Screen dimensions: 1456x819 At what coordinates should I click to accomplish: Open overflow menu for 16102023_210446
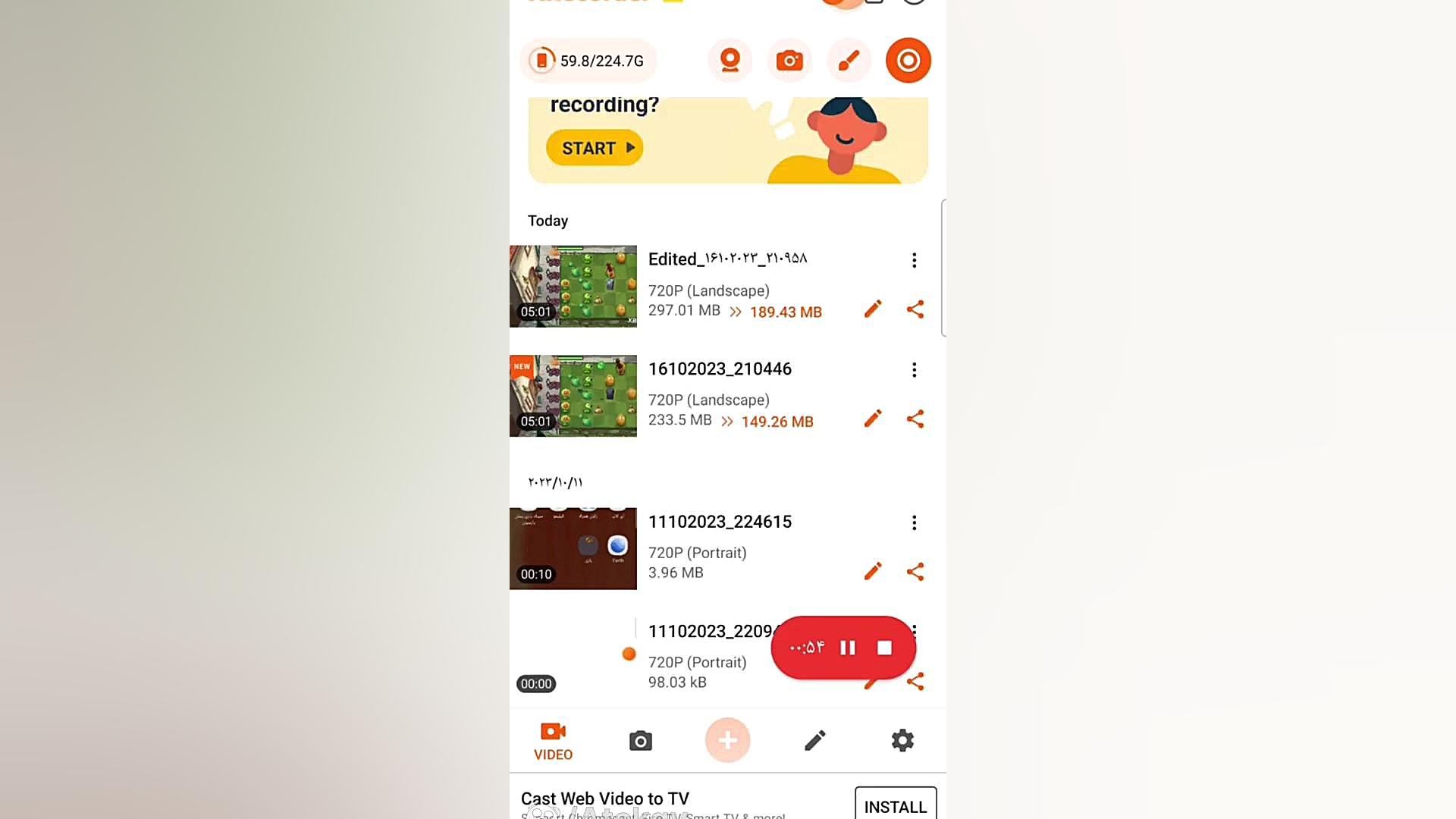tap(915, 370)
